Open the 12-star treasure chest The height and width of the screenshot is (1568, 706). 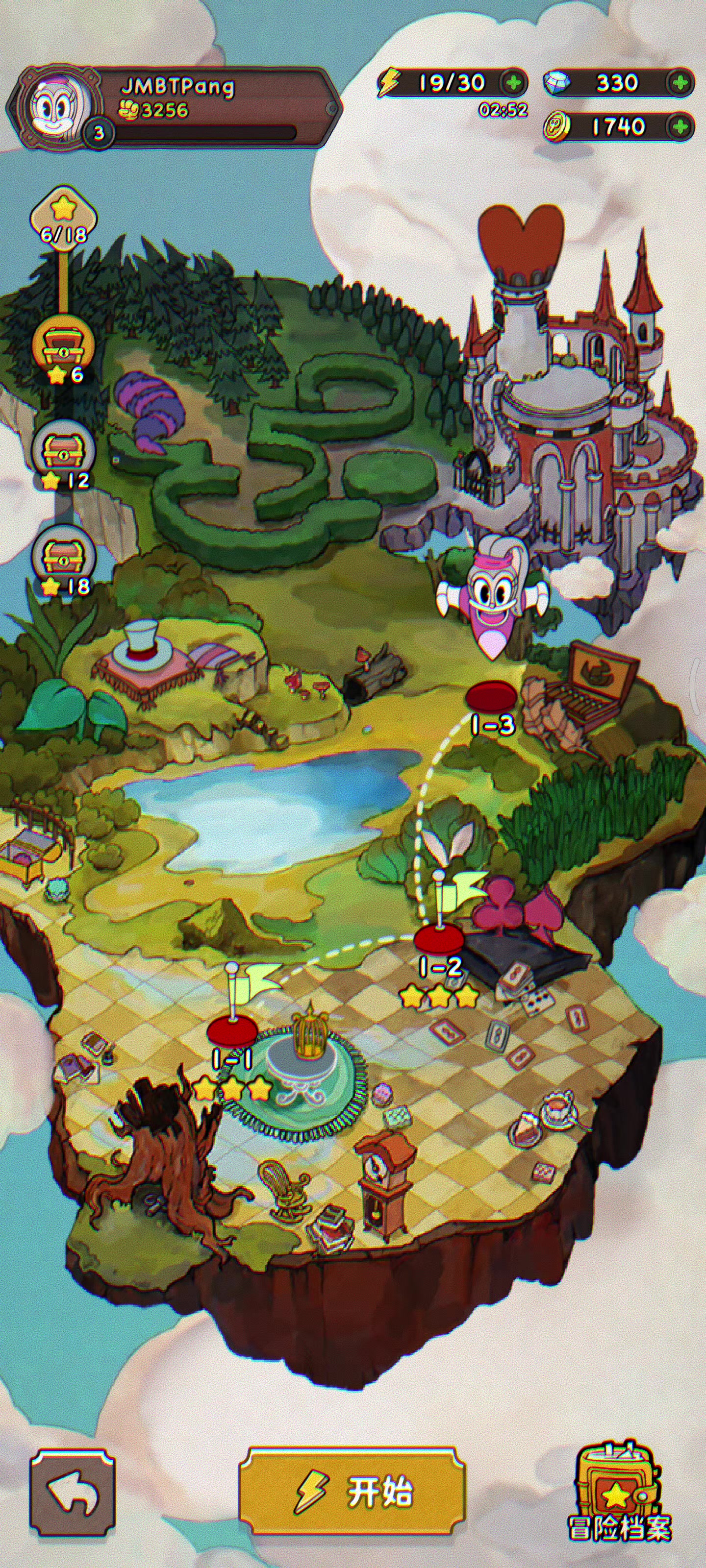click(63, 453)
